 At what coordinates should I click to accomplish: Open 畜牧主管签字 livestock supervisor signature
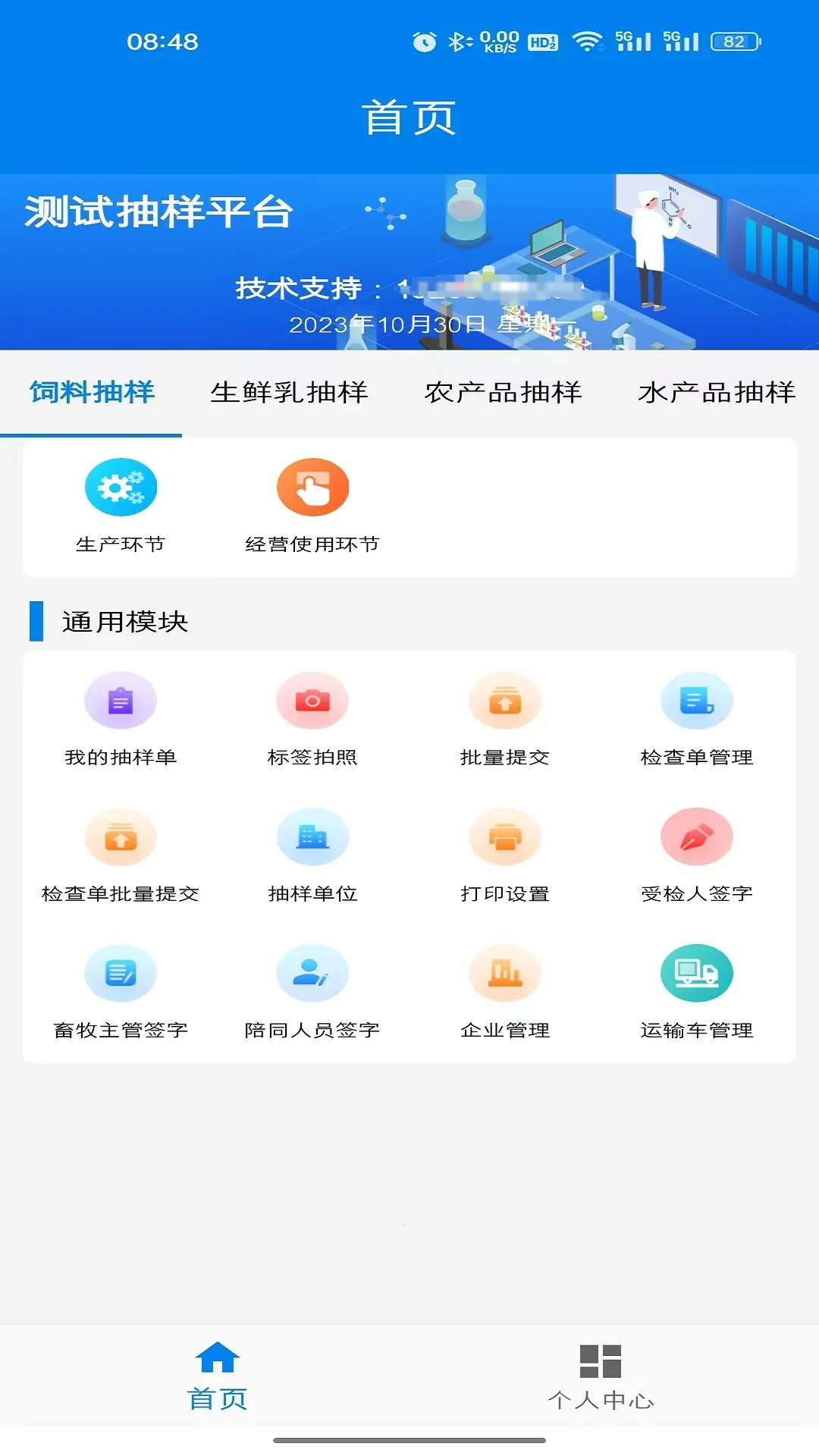121,990
